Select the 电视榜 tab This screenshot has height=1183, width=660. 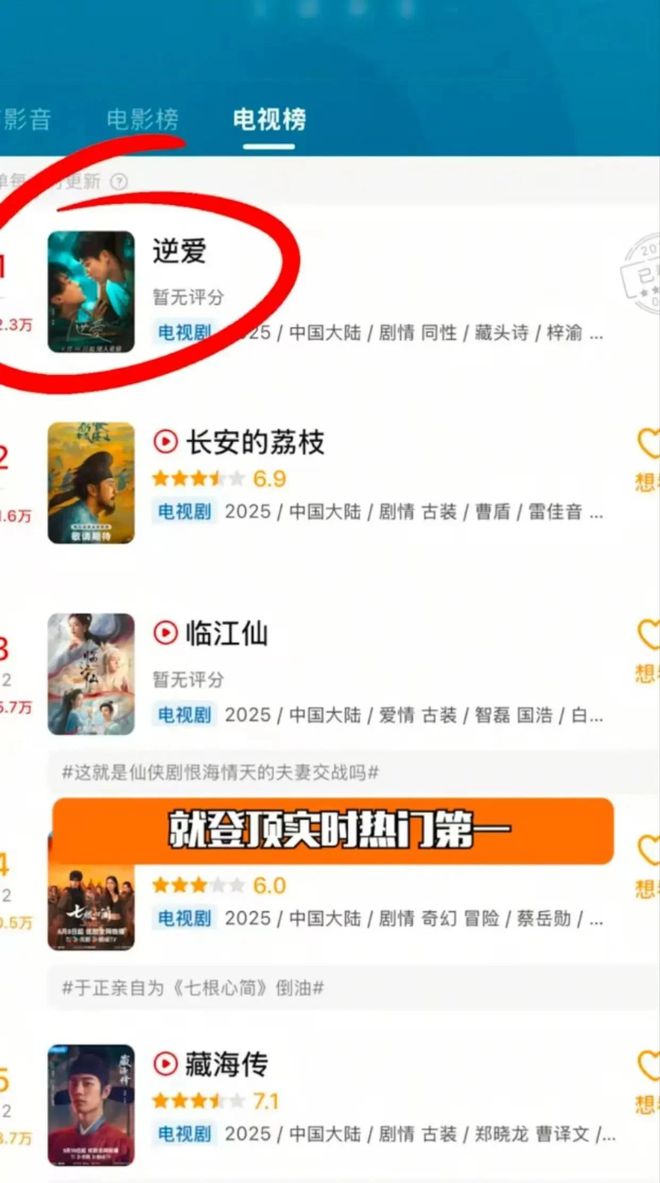pyautogui.click(x=269, y=119)
